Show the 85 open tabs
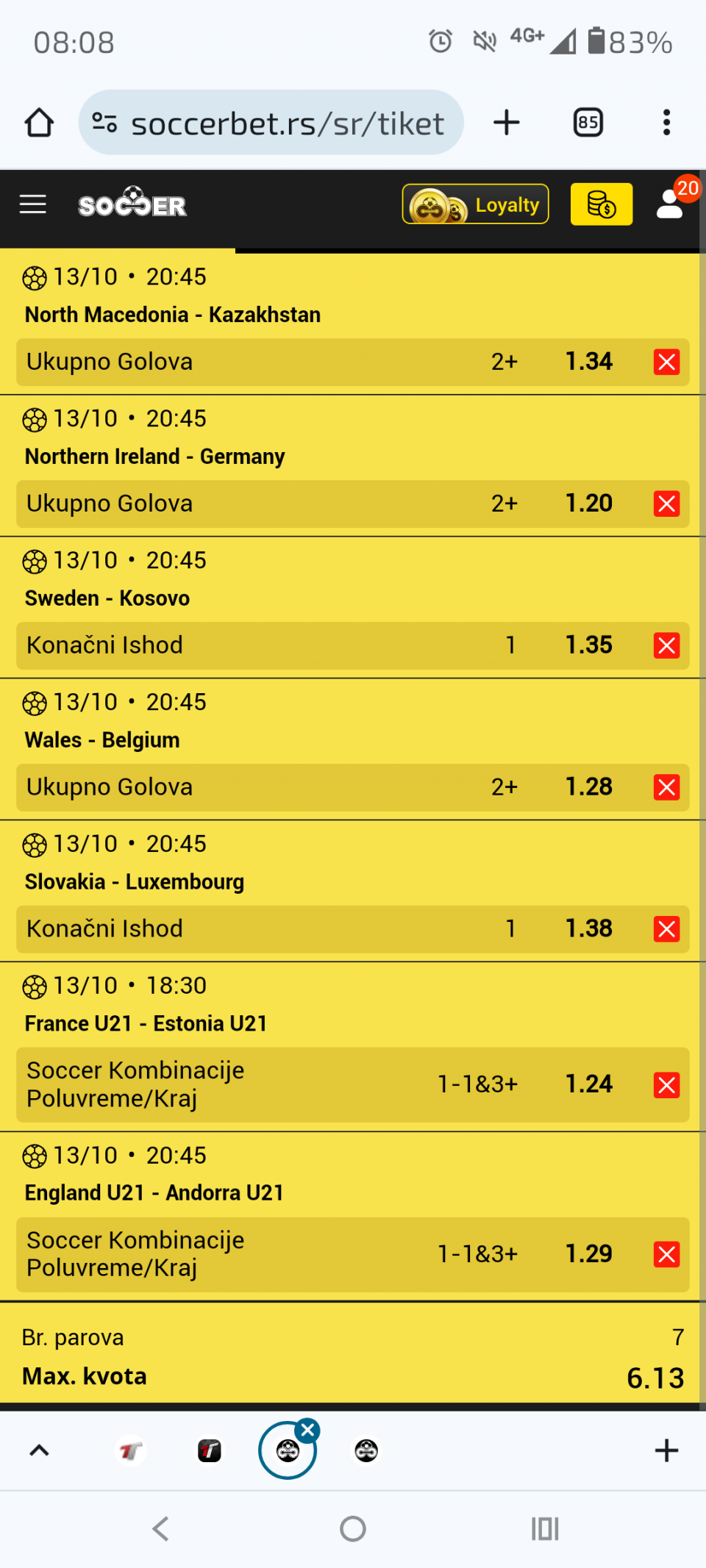Viewport: 706px width, 1568px height. click(588, 123)
